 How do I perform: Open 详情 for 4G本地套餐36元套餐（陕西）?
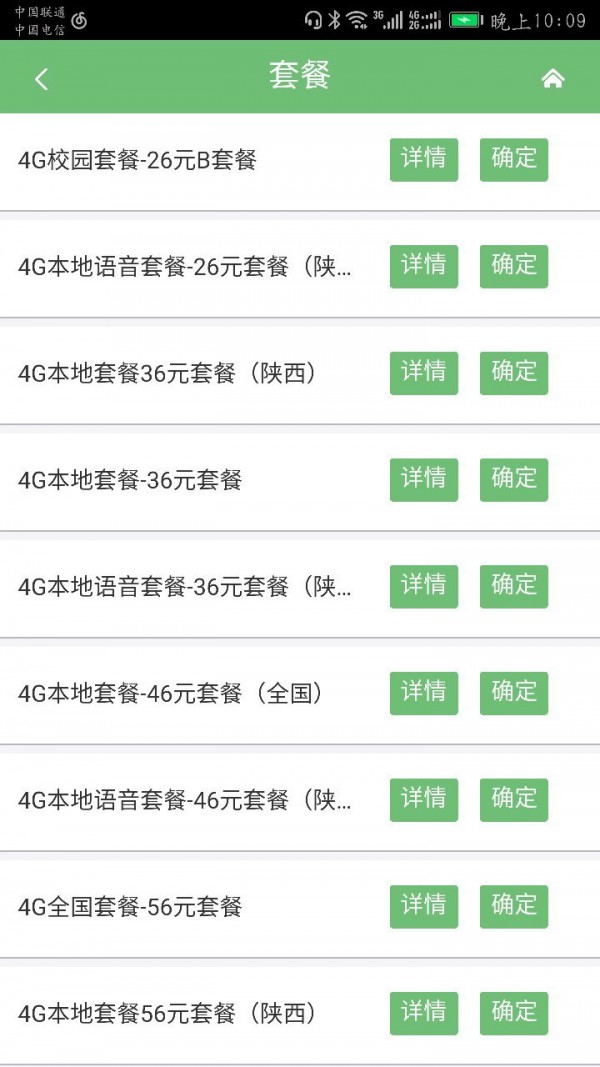423,373
